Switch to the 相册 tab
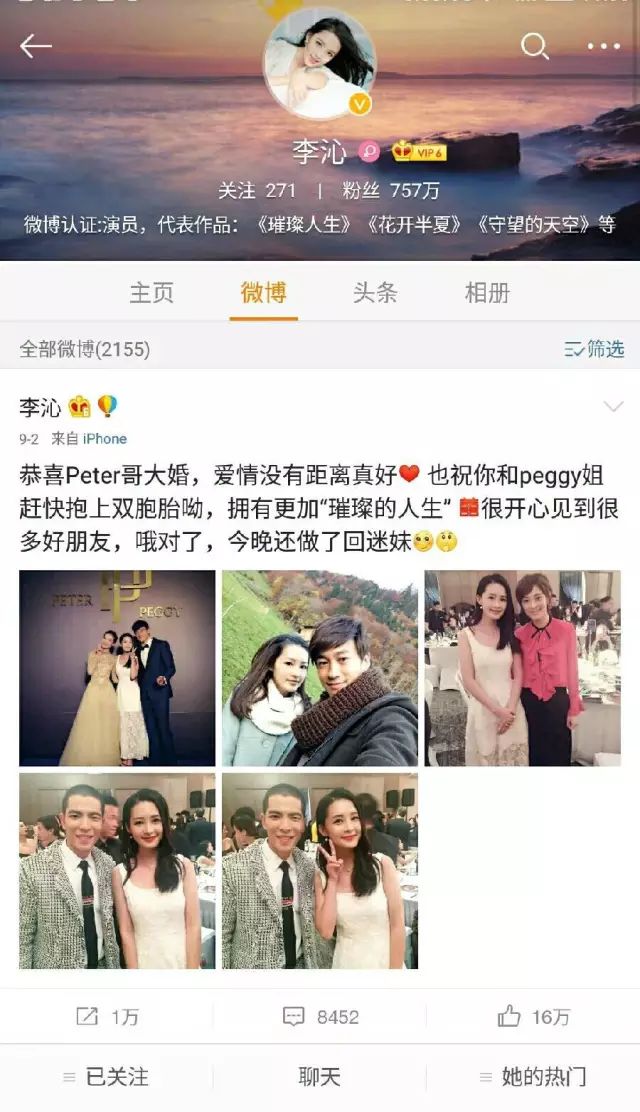 point(487,292)
